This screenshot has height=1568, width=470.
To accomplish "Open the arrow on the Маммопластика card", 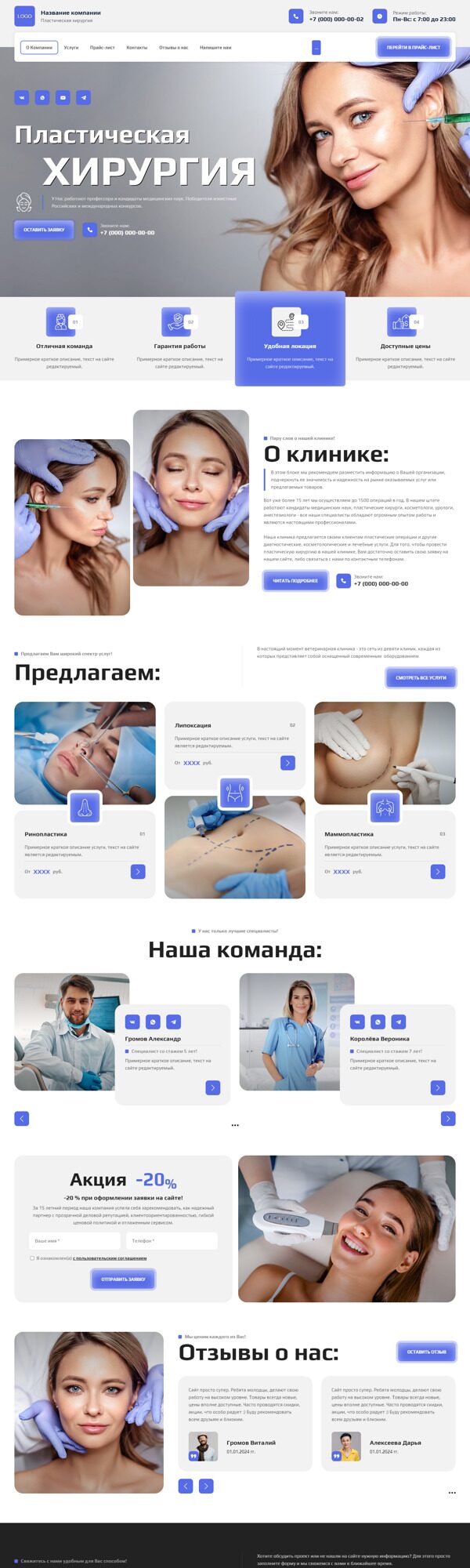I will [438, 871].
